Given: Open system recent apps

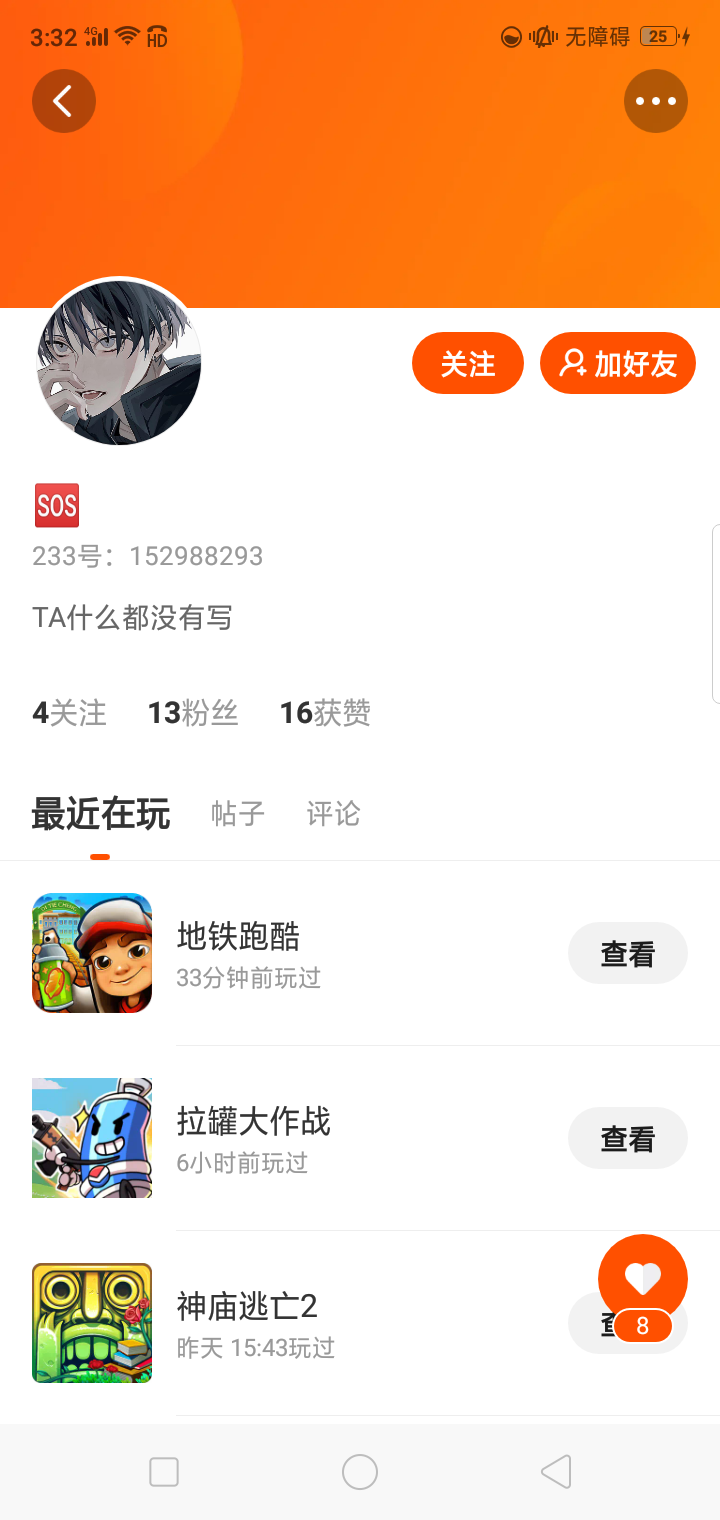Looking at the screenshot, I should [164, 1472].
